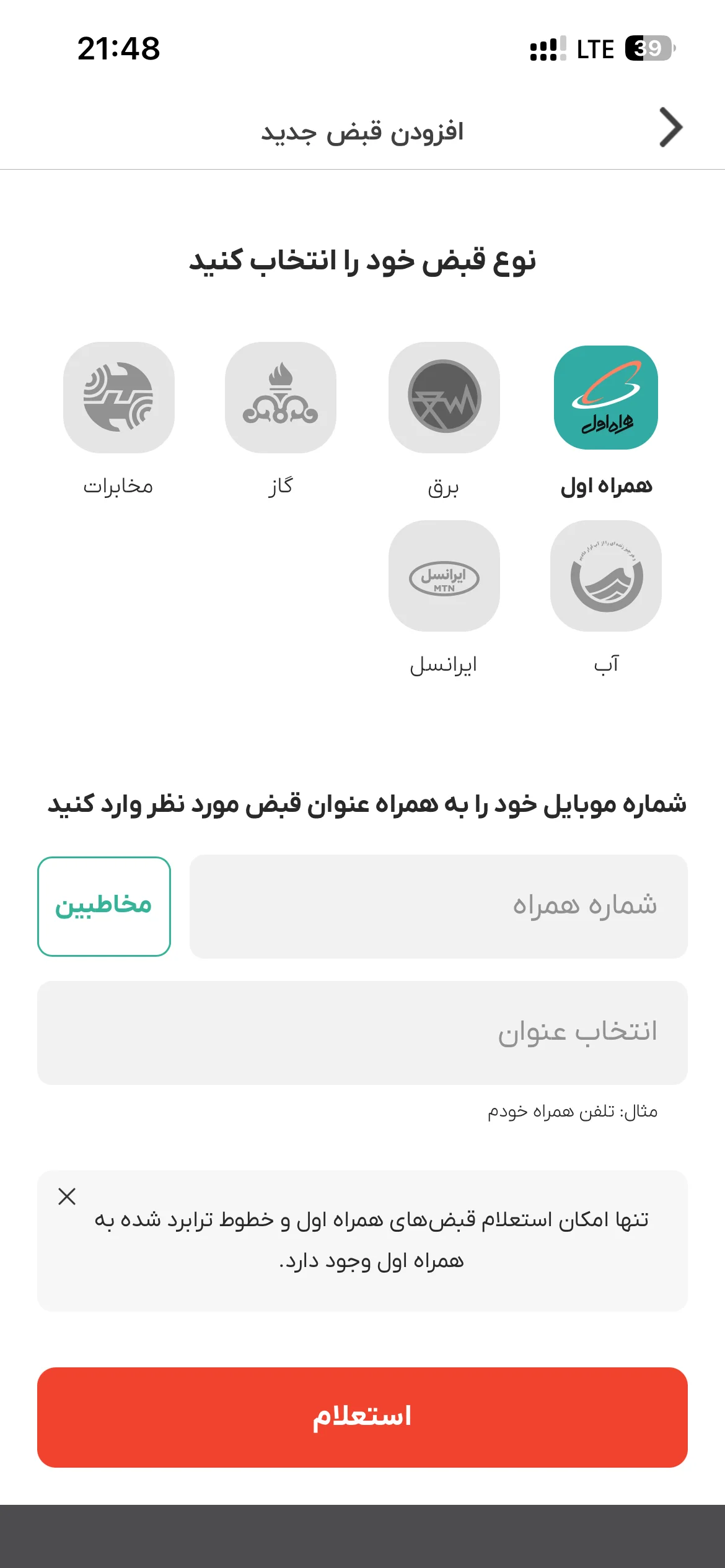Tap the red استعلام inquiry button
This screenshot has width=725, height=1568.
point(362,1418)
